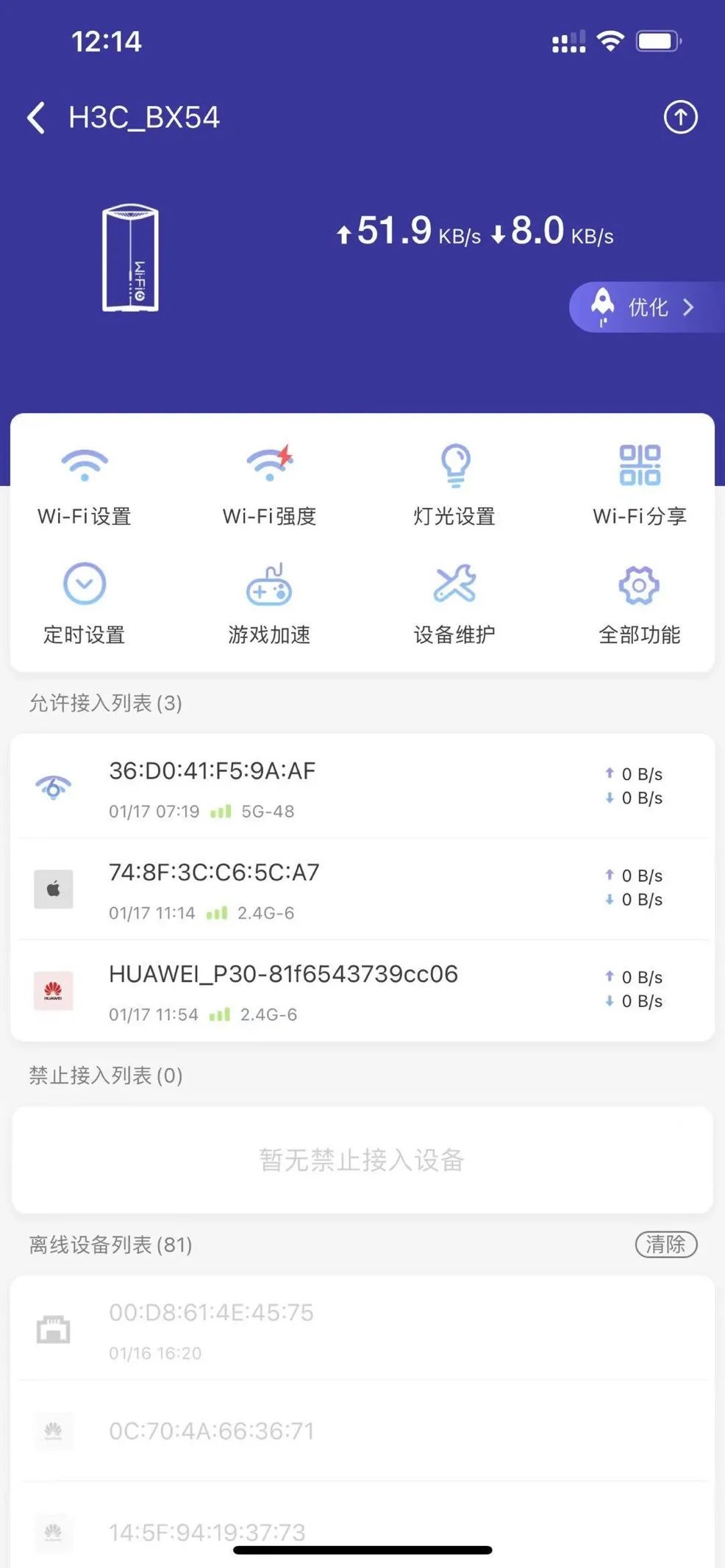Tap the upload arrow icon top right
The width and height of the screenshot is (725, 1568).
coord(681,118)
